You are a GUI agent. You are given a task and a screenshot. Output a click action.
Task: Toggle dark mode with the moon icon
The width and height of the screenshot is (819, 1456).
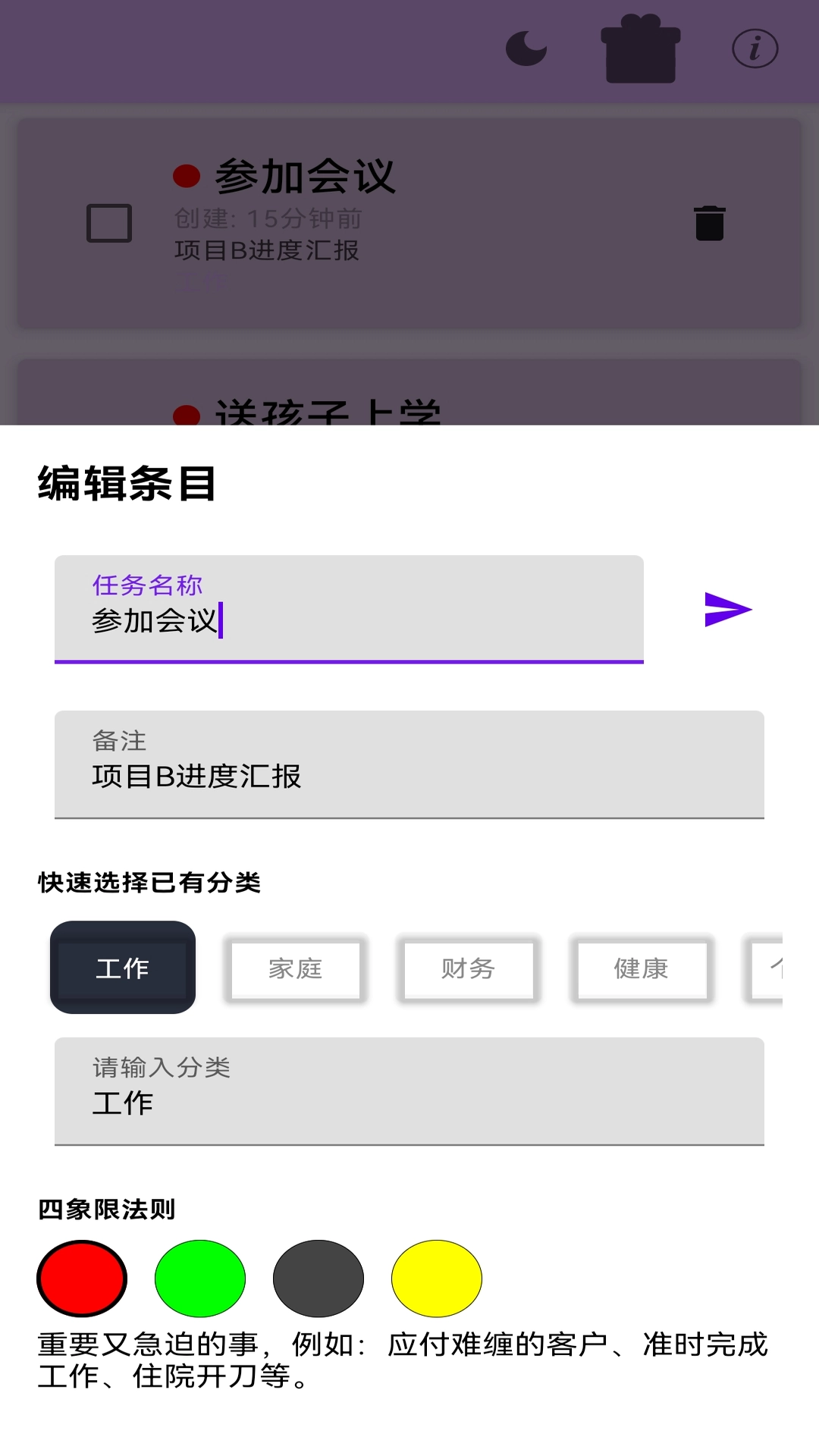tap(527, 47)
